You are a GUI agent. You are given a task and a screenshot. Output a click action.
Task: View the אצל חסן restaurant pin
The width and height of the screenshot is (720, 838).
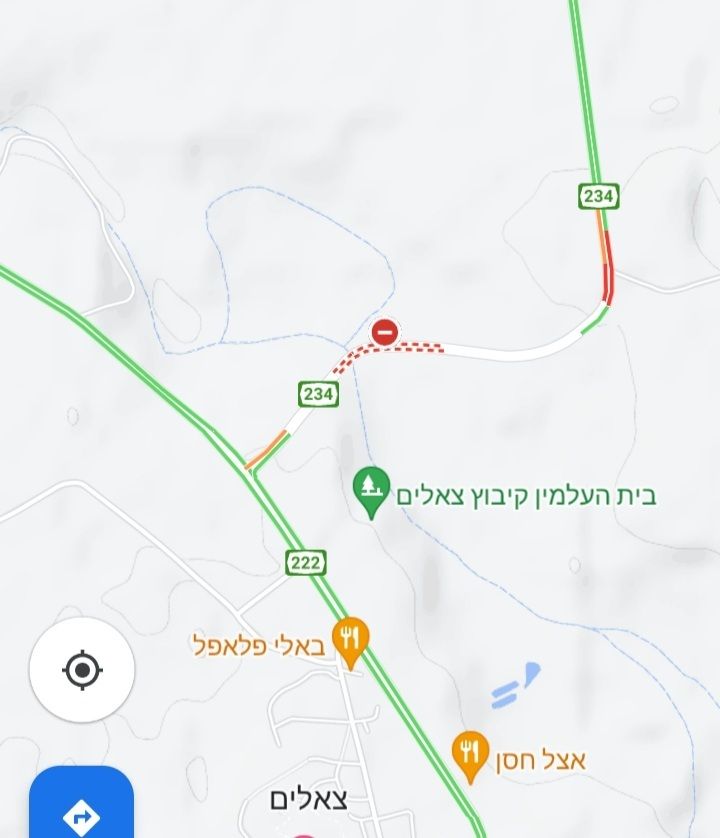pos(469,753)
